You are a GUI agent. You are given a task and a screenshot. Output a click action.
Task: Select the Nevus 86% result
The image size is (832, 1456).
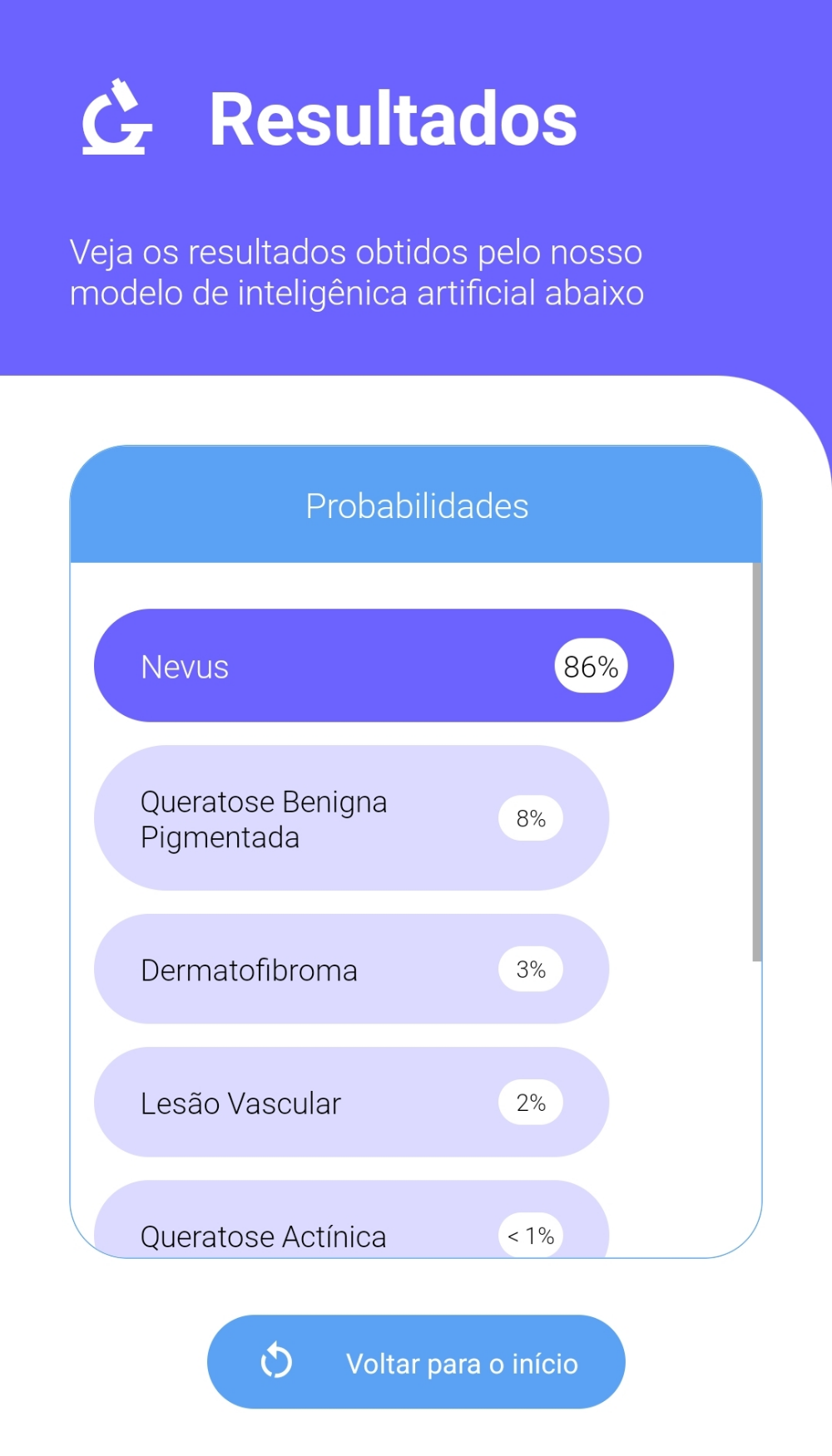(383, 666)
